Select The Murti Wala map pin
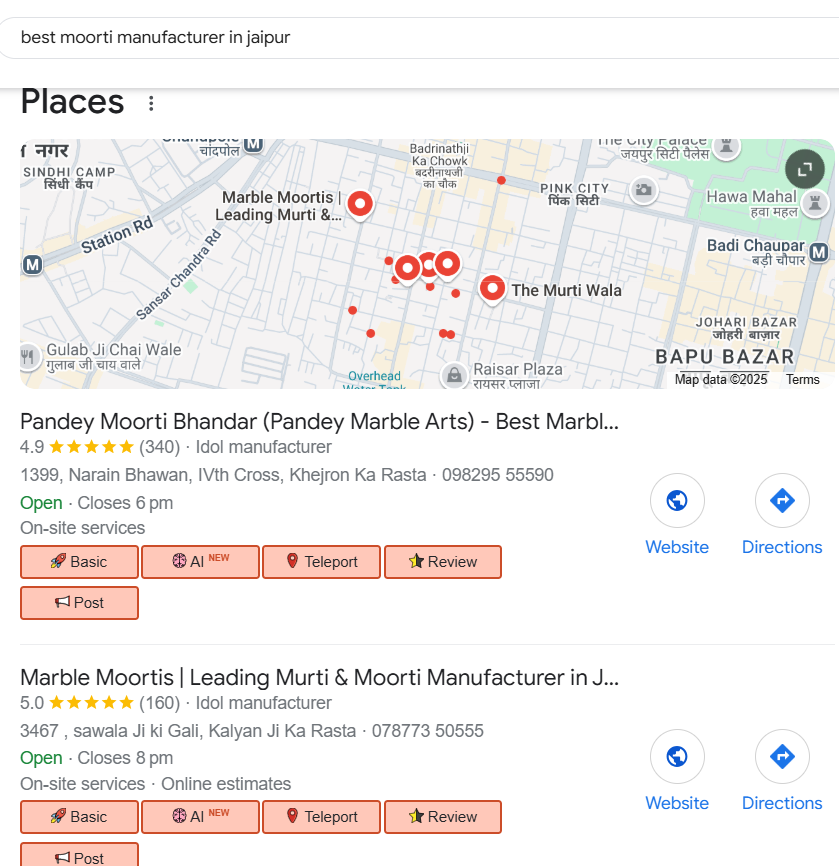Image resolution: width=839 pixels, height=866 pixels. coord(492,288)
